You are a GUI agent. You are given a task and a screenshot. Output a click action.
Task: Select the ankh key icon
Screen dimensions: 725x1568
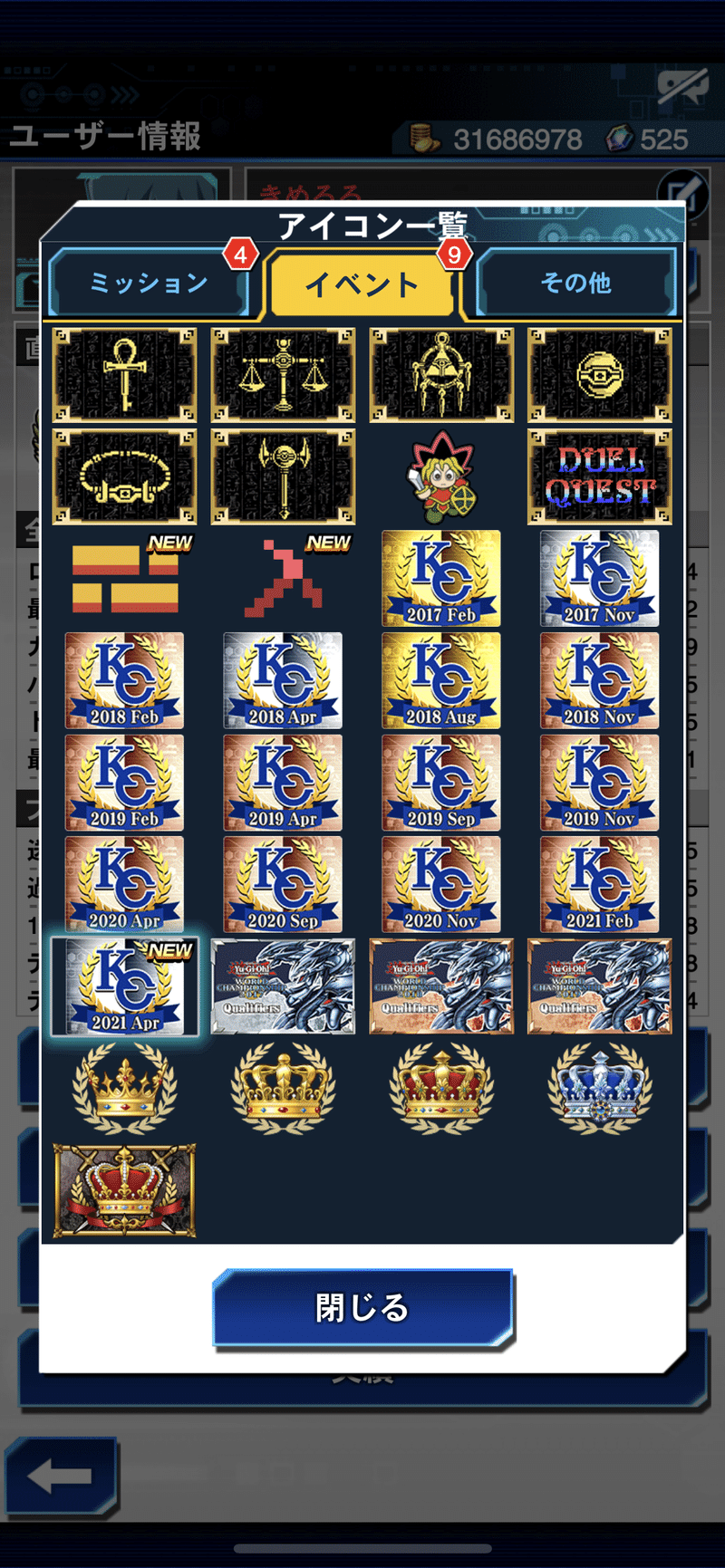pos(124,375)
